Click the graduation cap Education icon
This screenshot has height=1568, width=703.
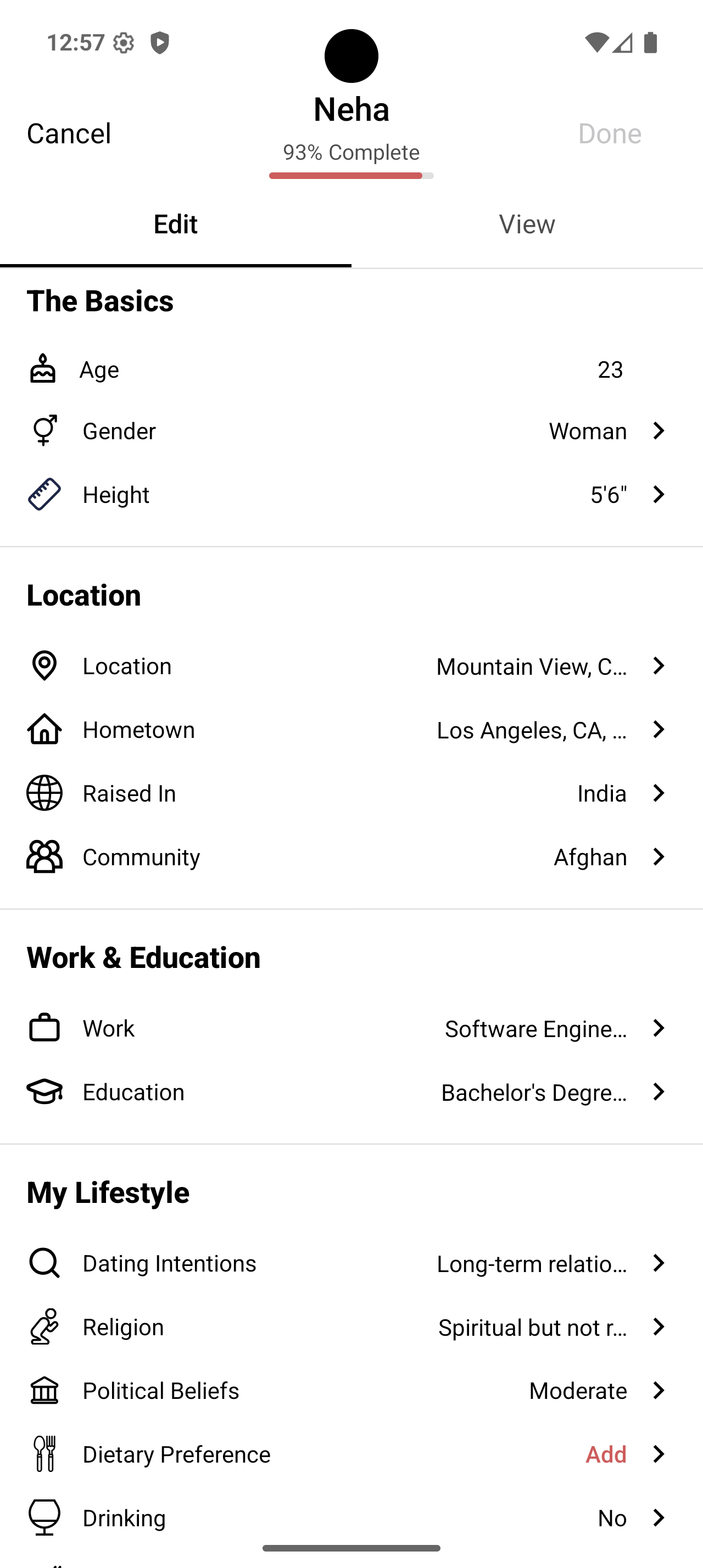tap(43, 1091)
